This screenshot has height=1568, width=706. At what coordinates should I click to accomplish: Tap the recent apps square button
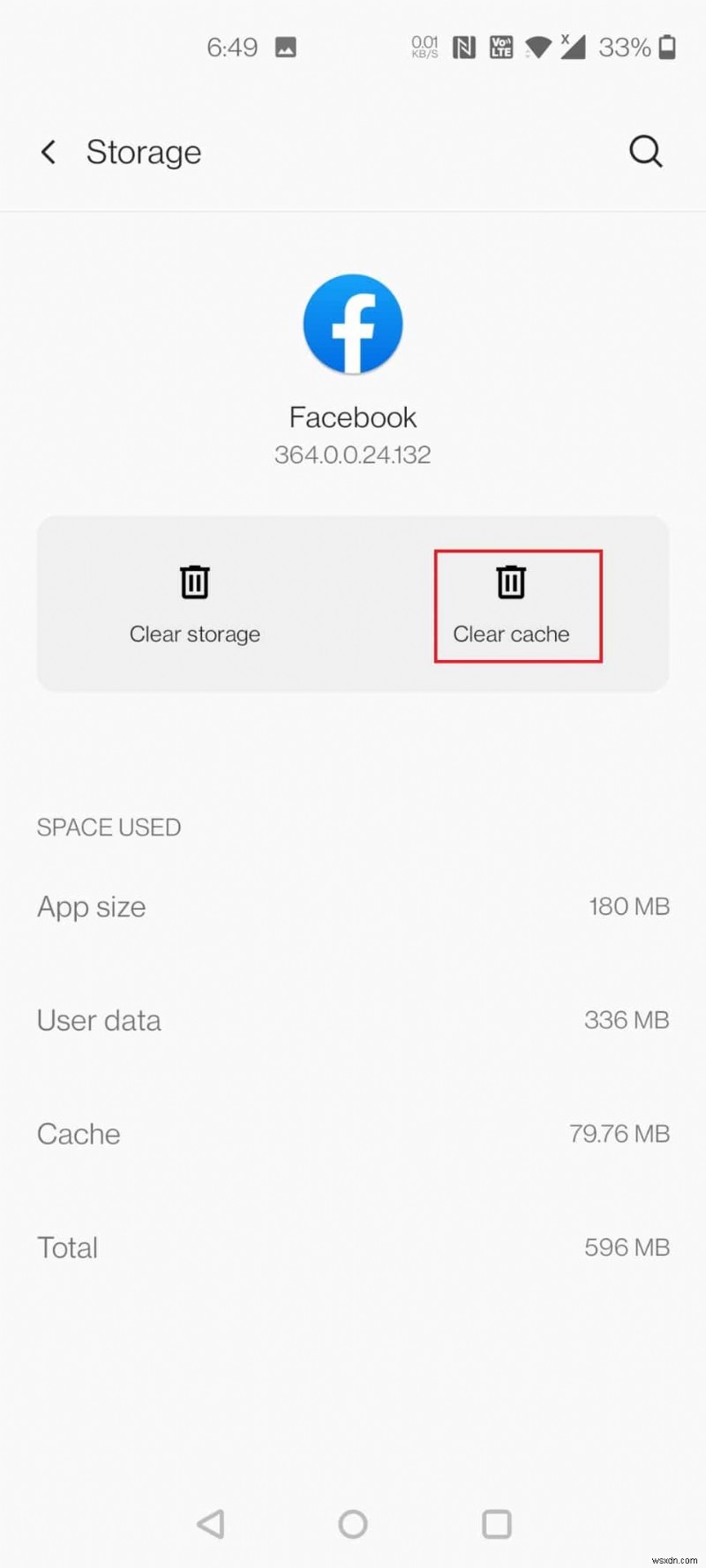(496, 1523)
